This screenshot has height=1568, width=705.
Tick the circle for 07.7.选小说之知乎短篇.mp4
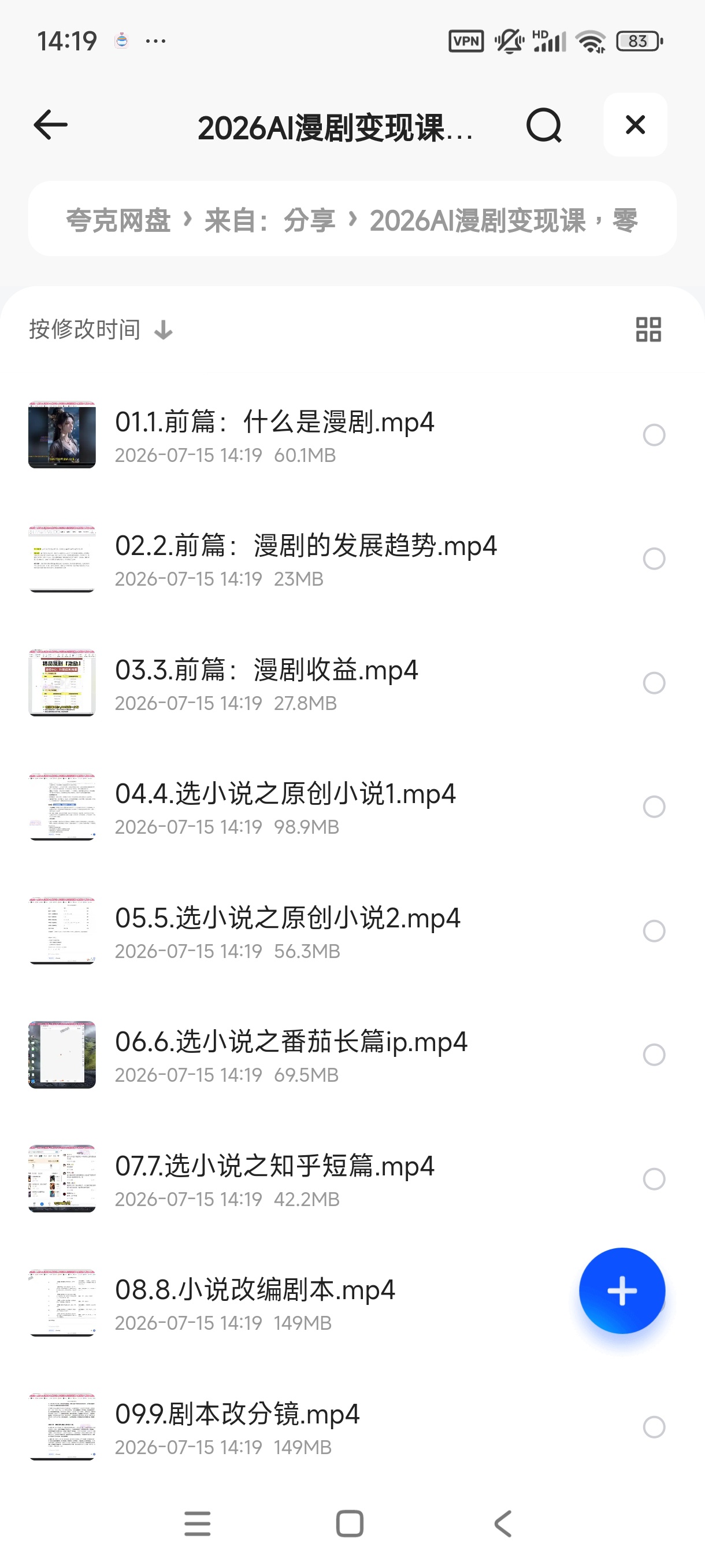654,1179
